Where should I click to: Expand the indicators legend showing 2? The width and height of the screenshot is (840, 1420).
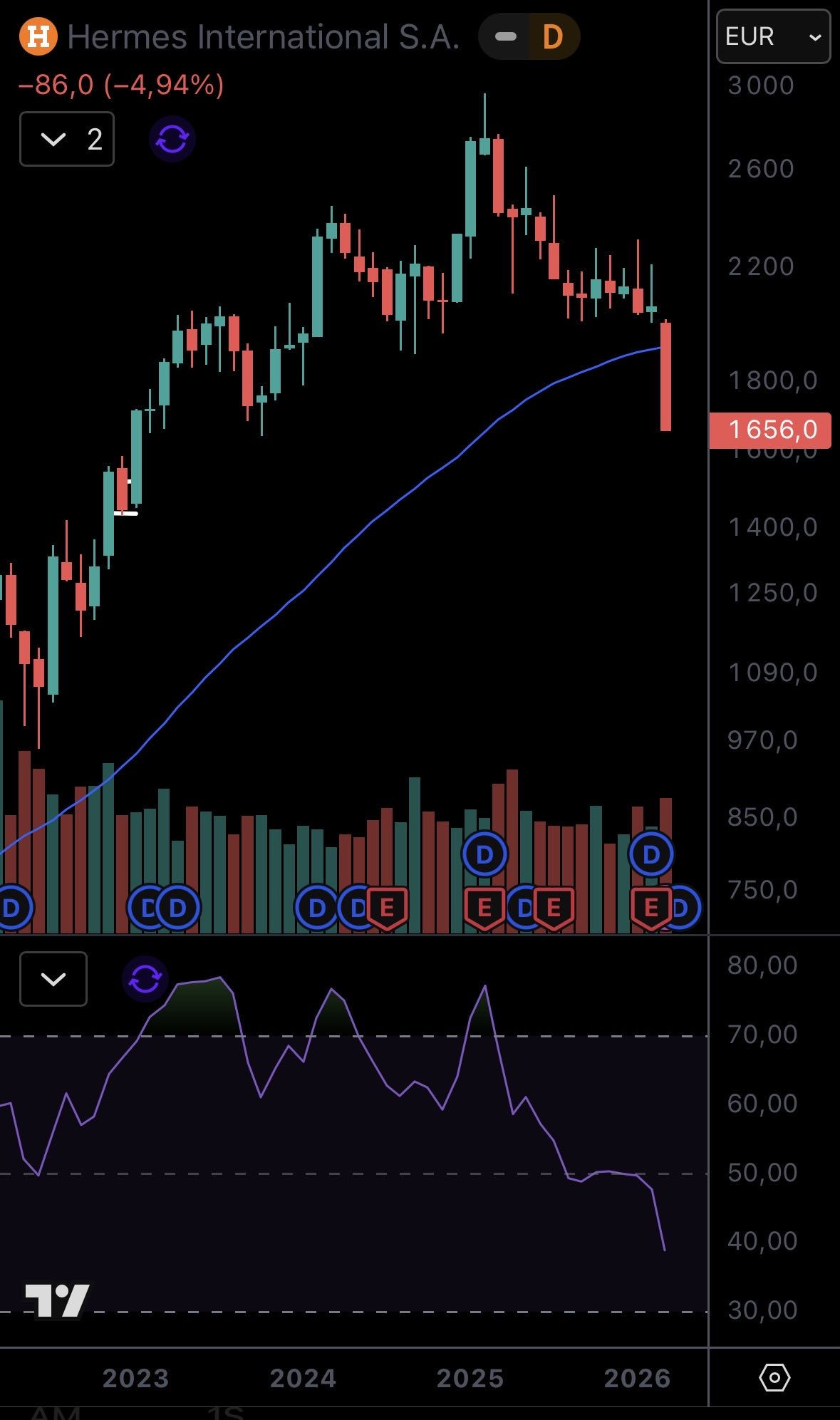67,139
